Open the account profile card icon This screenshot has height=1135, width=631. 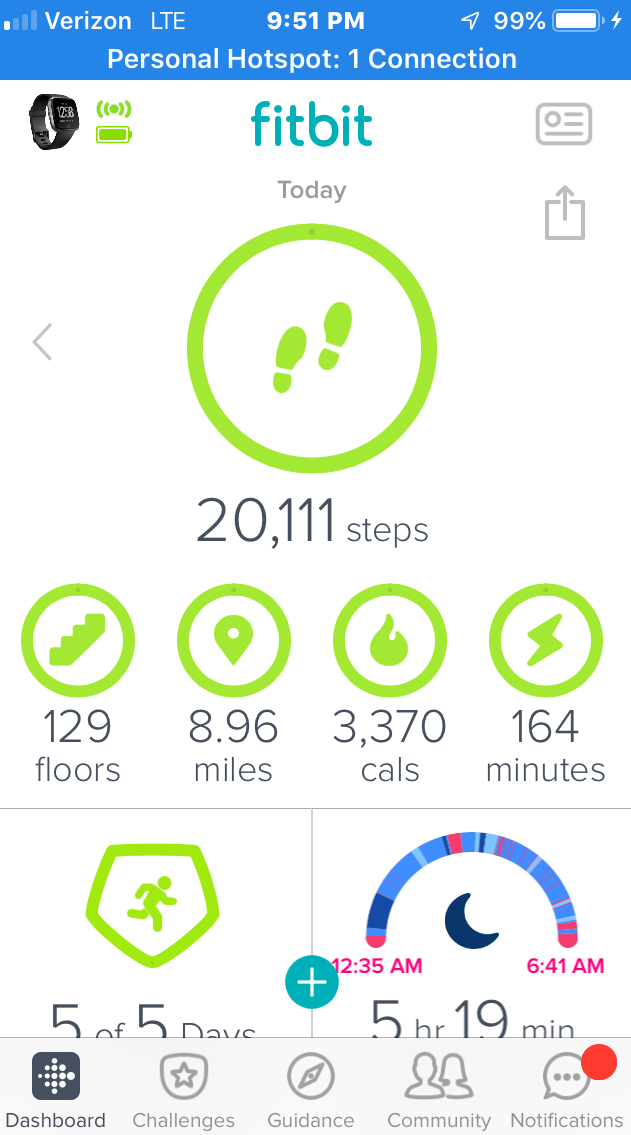pyautogui.click(x=564, y=124)
